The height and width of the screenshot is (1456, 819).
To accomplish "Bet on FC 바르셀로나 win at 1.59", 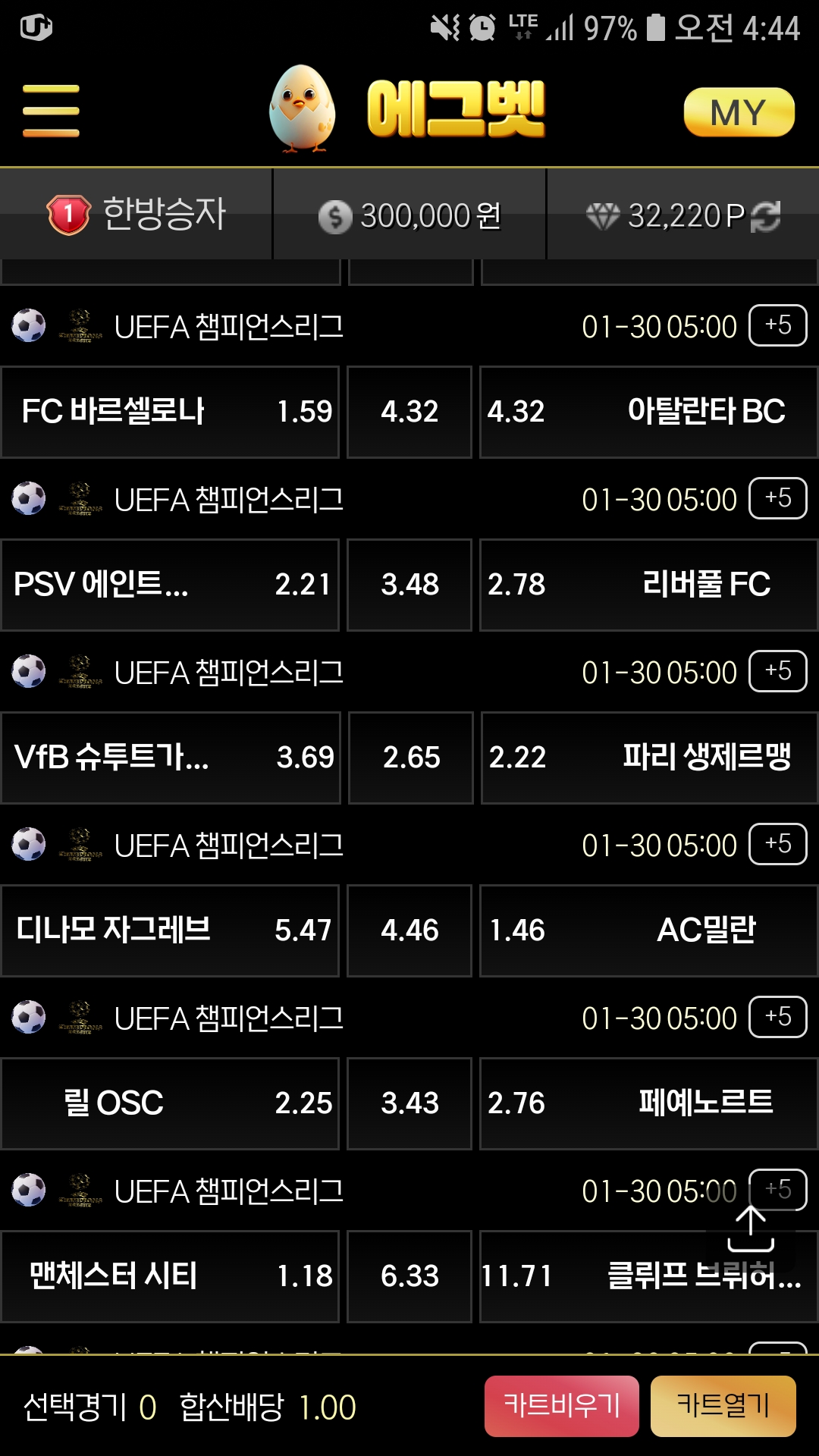I will click(x=170, y=412).
